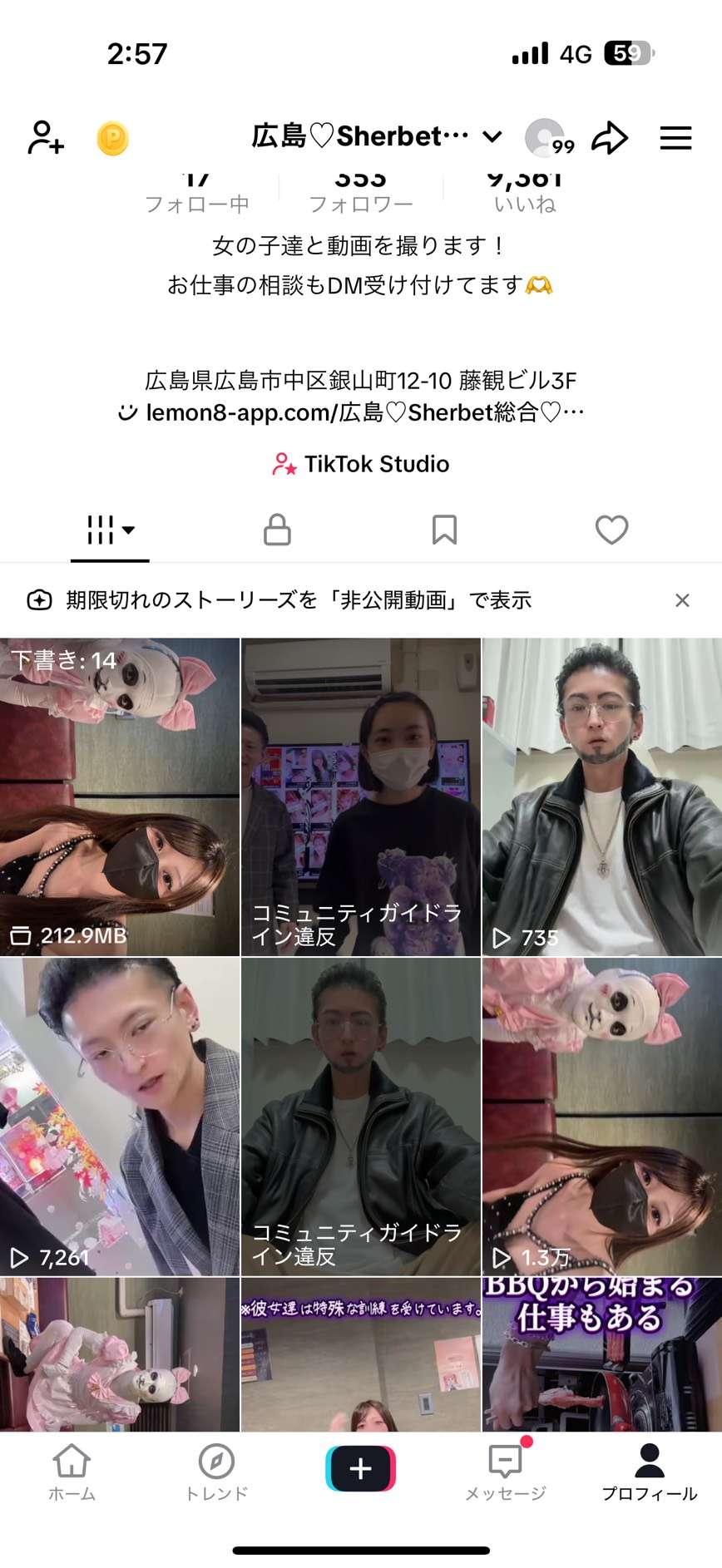Open the add friends icon

(x=46, y=137)
